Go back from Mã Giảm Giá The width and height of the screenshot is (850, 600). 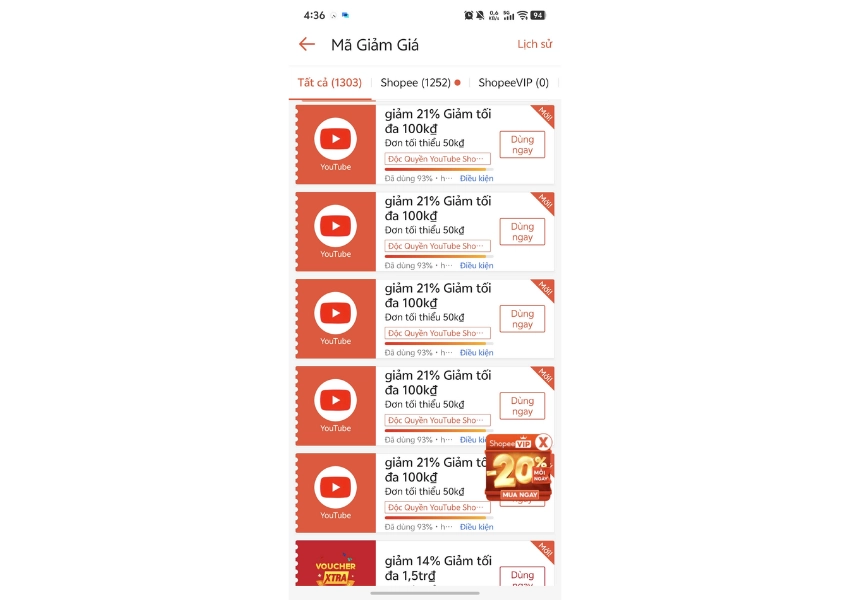click(x=307, y=44)
